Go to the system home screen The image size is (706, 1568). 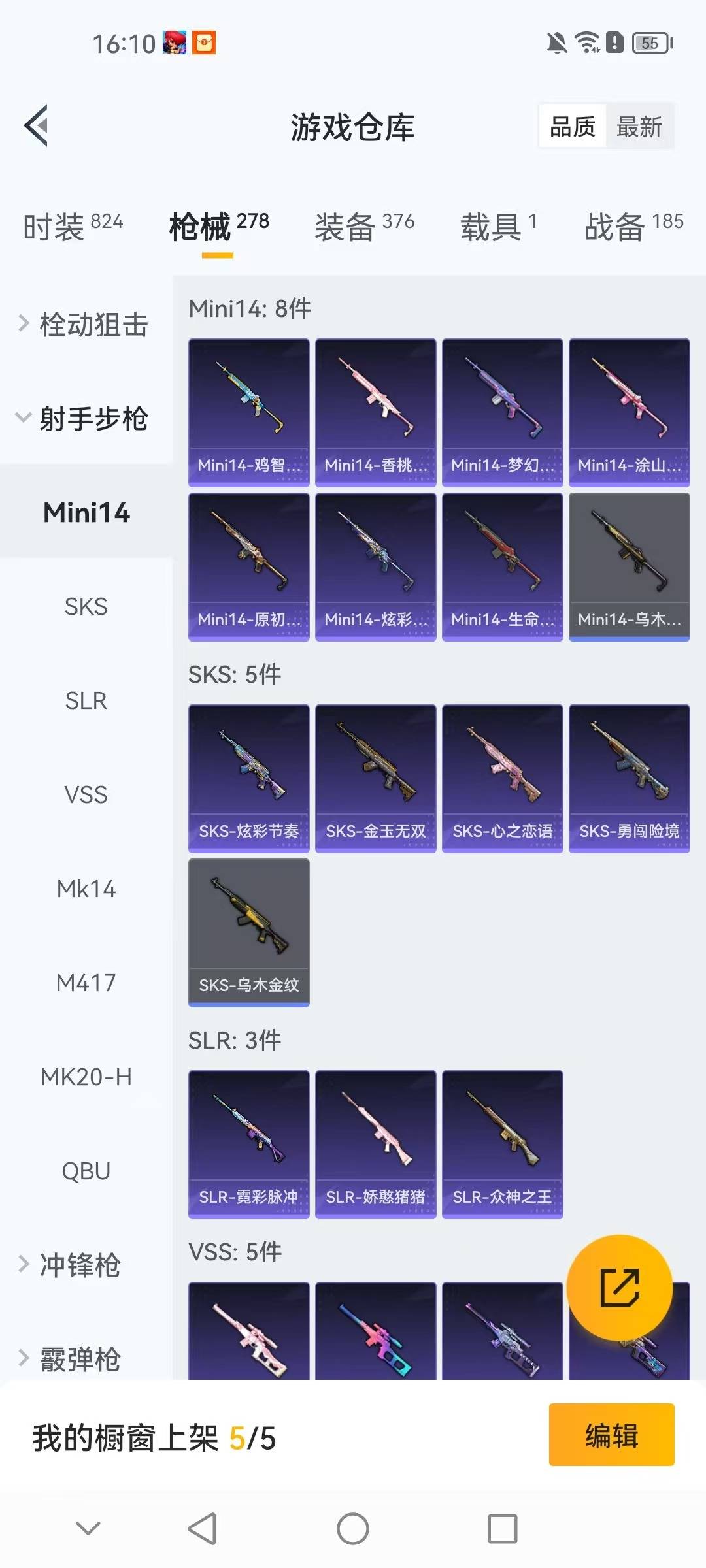click(x=353, y=1529)
